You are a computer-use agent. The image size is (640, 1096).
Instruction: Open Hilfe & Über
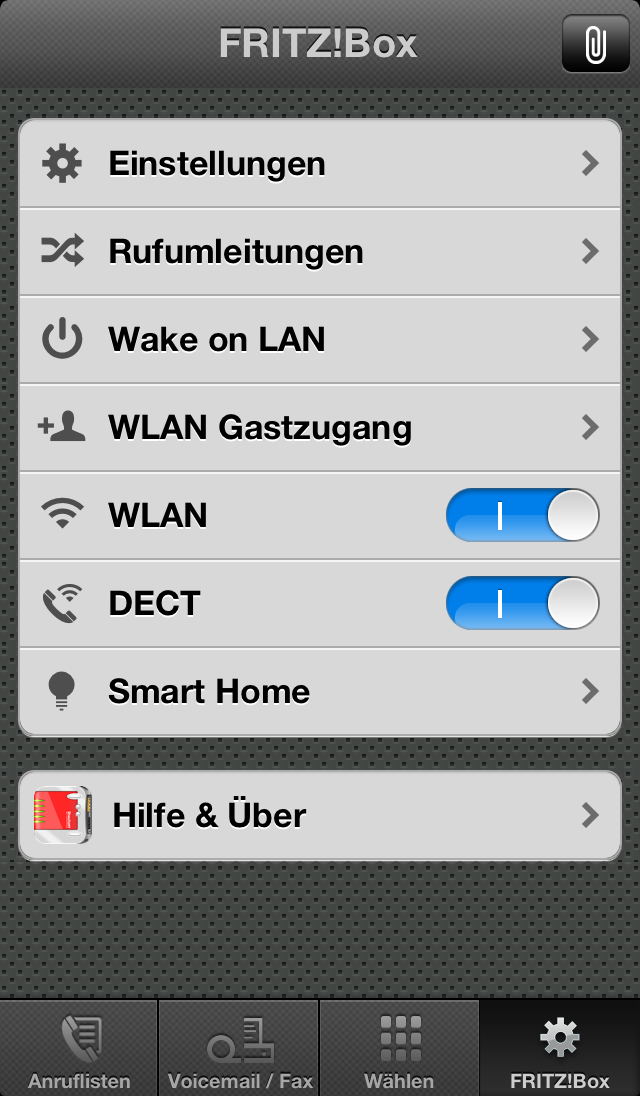pyautogui.click(x=320, y=816)
